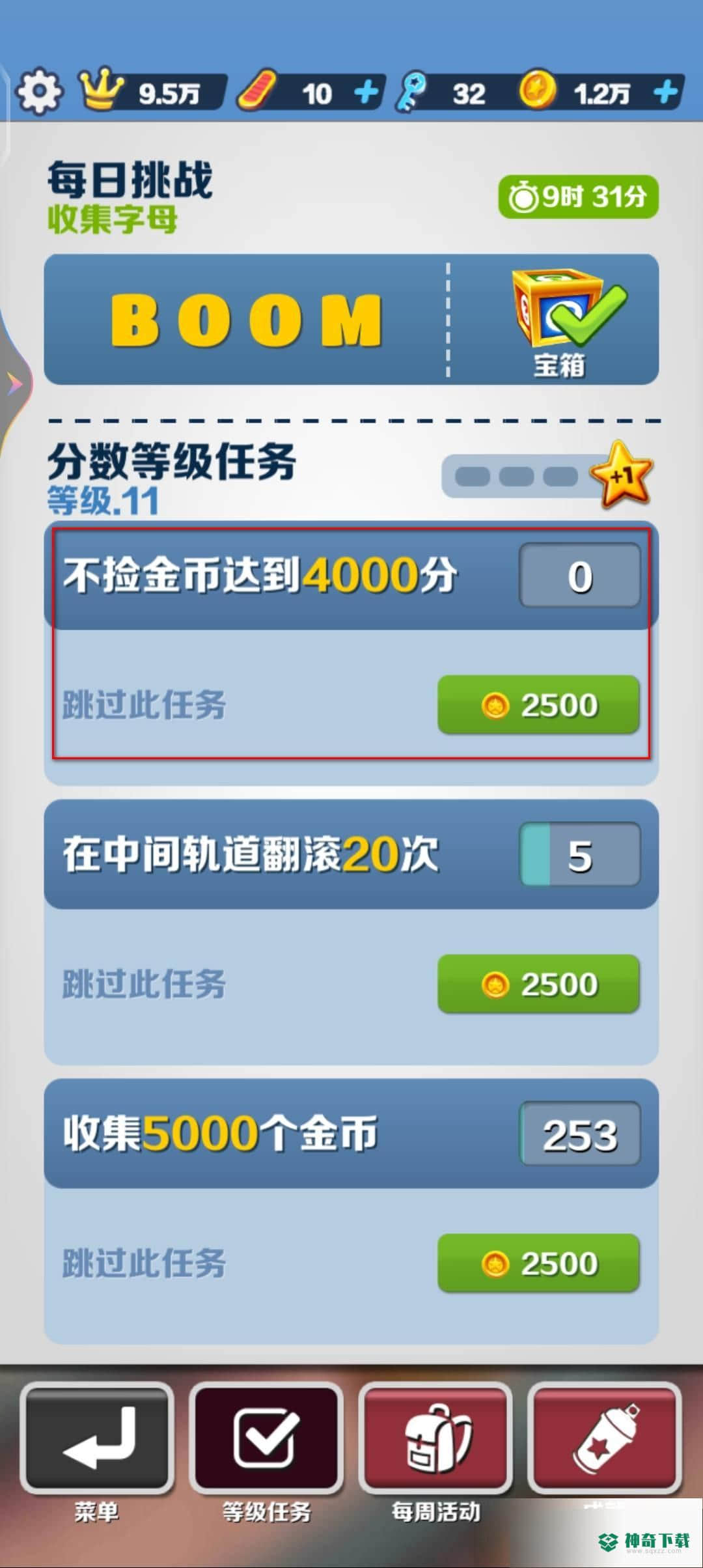Add more hoverboards with plus icon
The image size is (703, 1568).
click(366, 92)
